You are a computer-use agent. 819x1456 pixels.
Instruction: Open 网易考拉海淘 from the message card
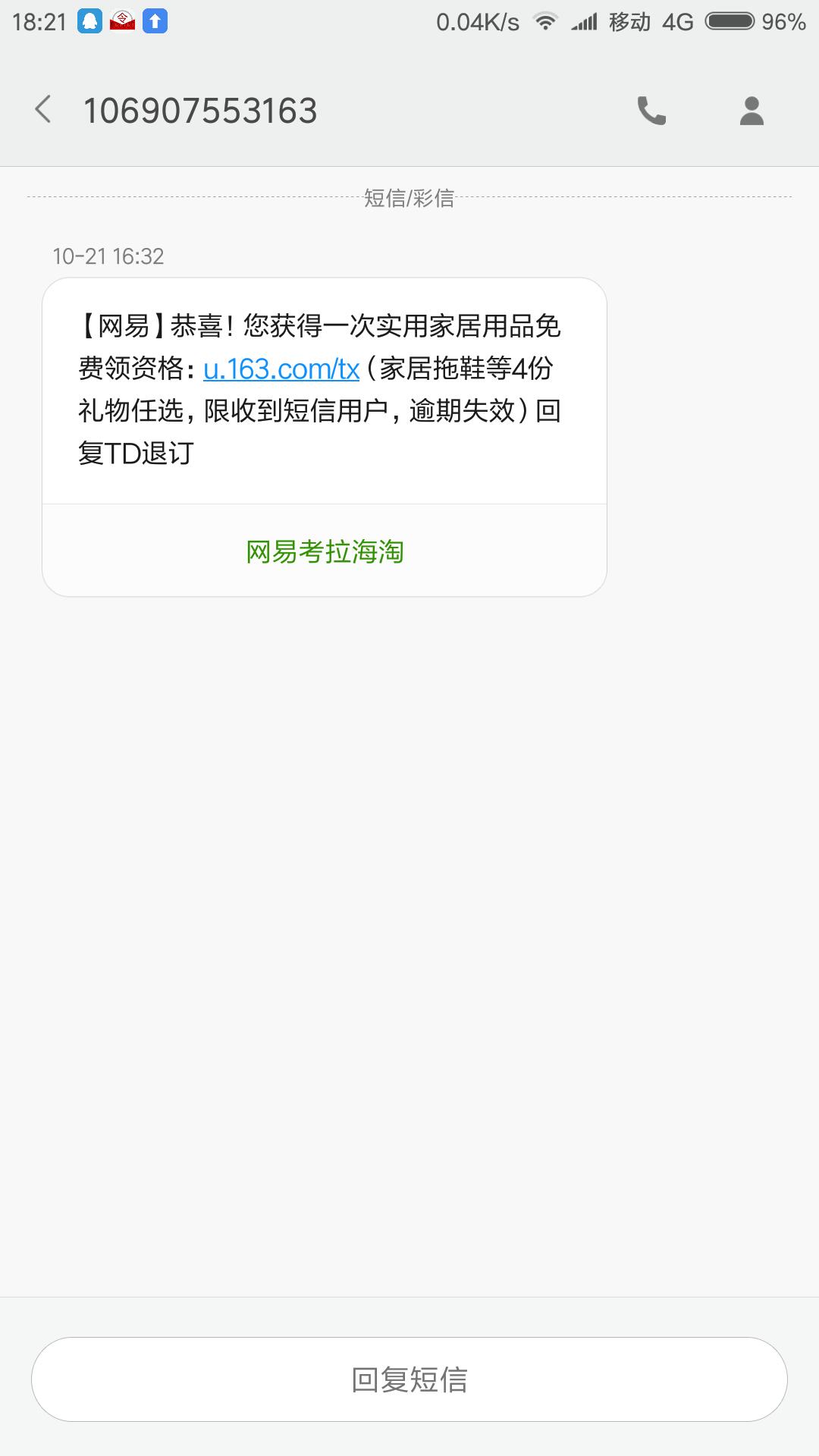click(x=325, y=551)
